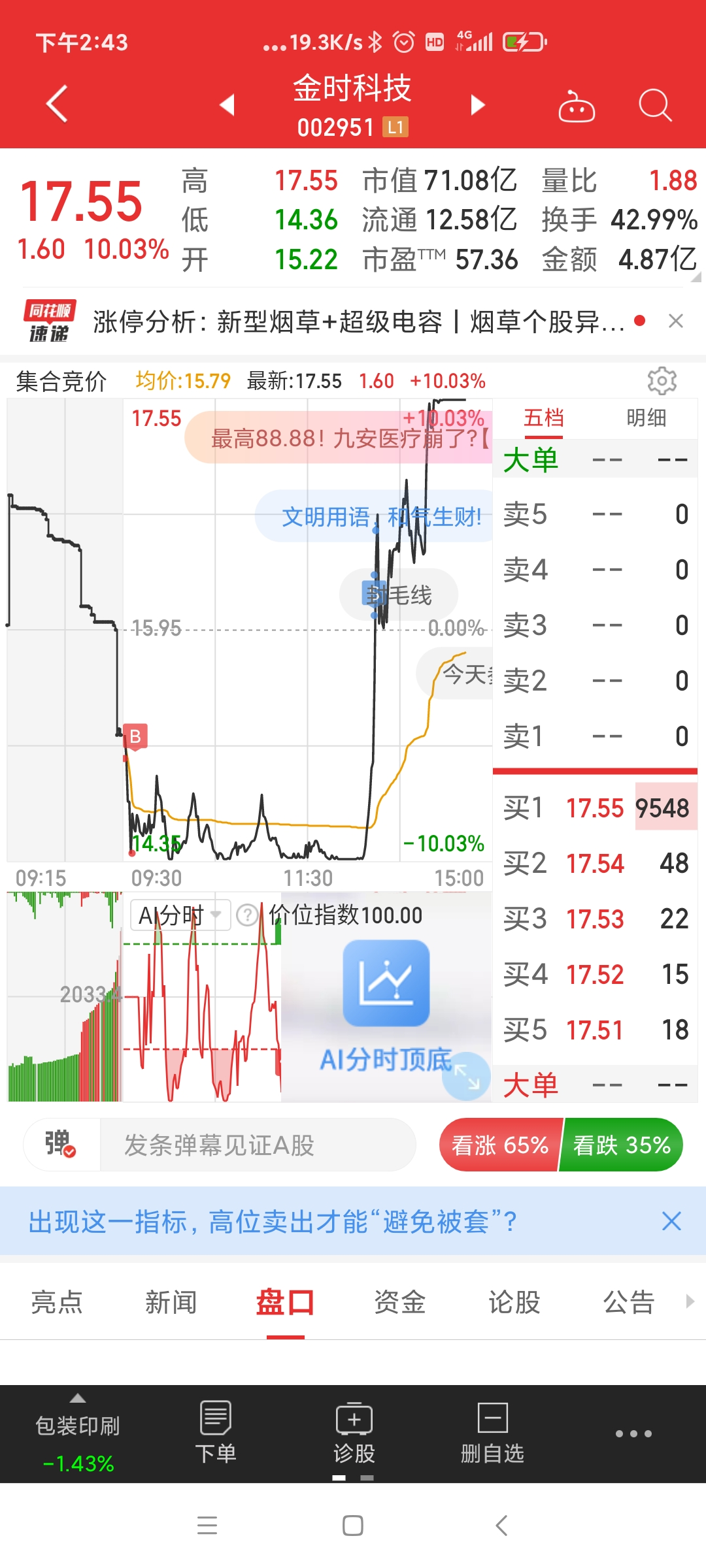The image size is (706, 1568).
Task: Close the blue indicator promo banner
Action: point(671,1221)
